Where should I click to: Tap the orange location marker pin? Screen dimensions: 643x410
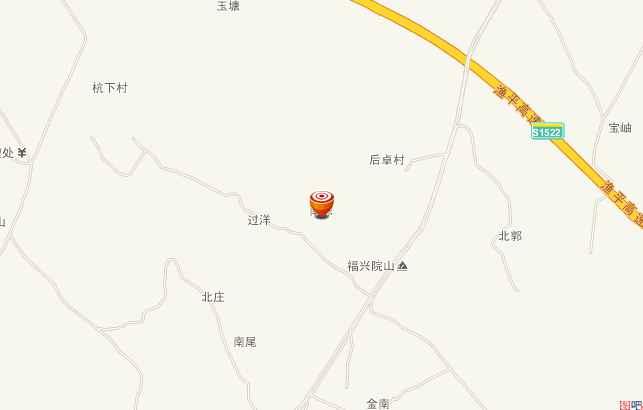tap(321, 203)
